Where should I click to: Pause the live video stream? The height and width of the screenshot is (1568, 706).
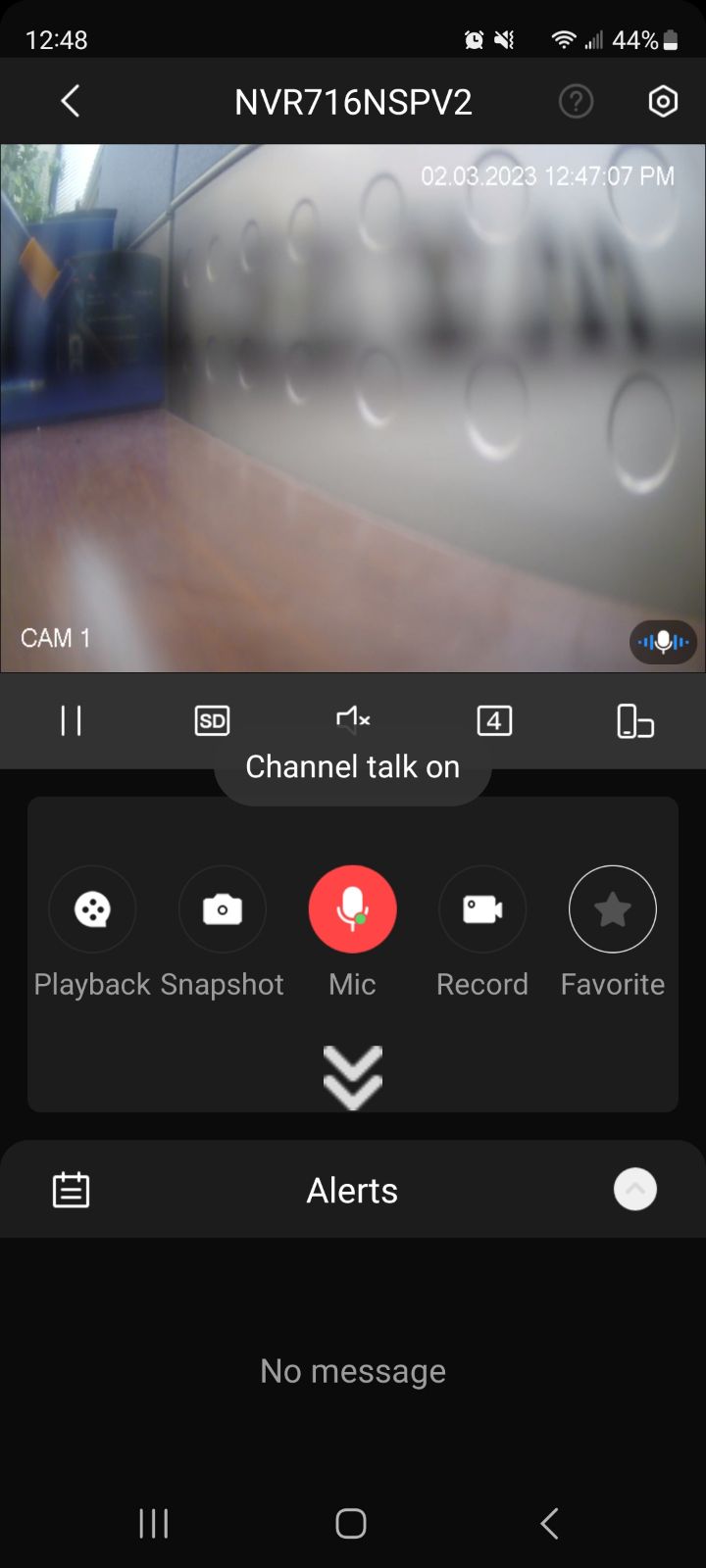(70, 720)
